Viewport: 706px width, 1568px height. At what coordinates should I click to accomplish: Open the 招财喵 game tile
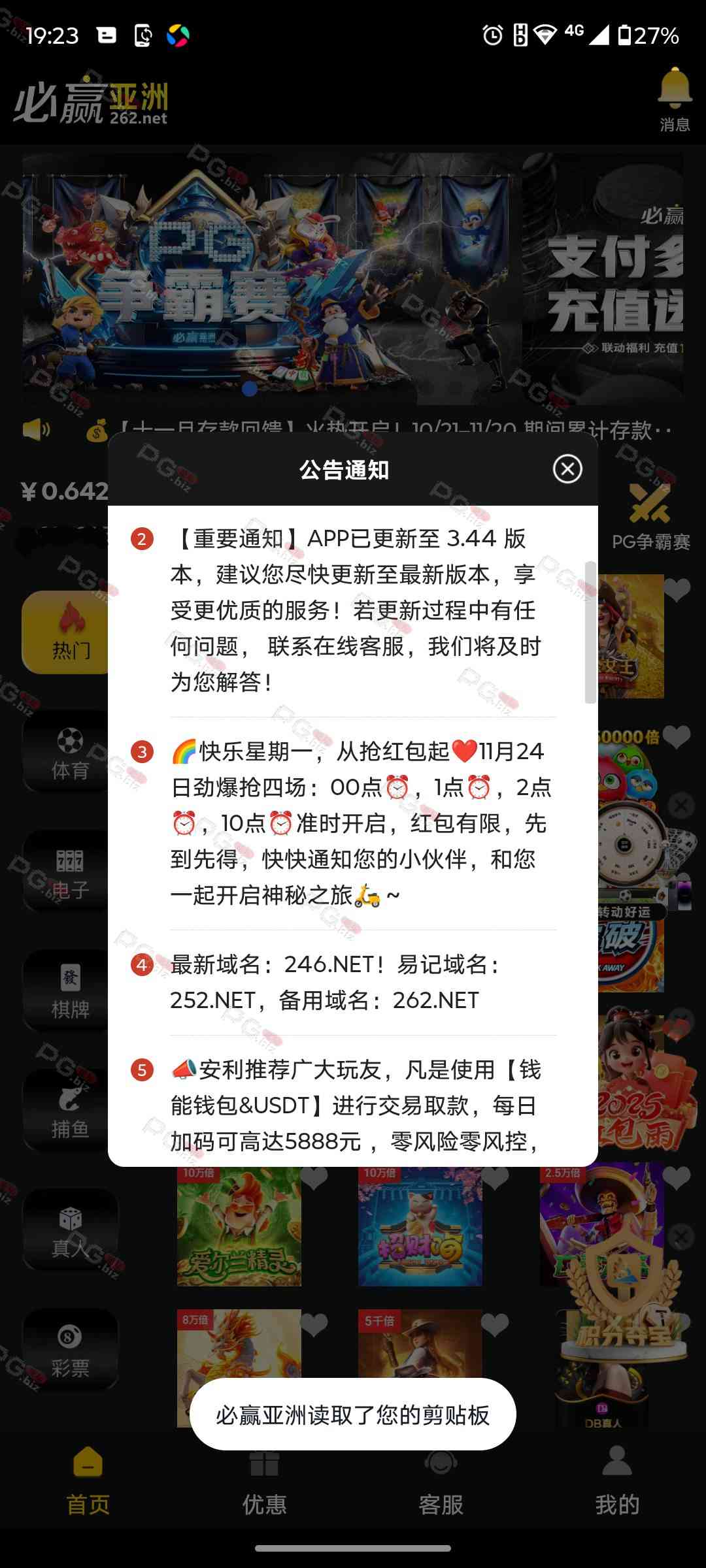tap(420, 1228)
